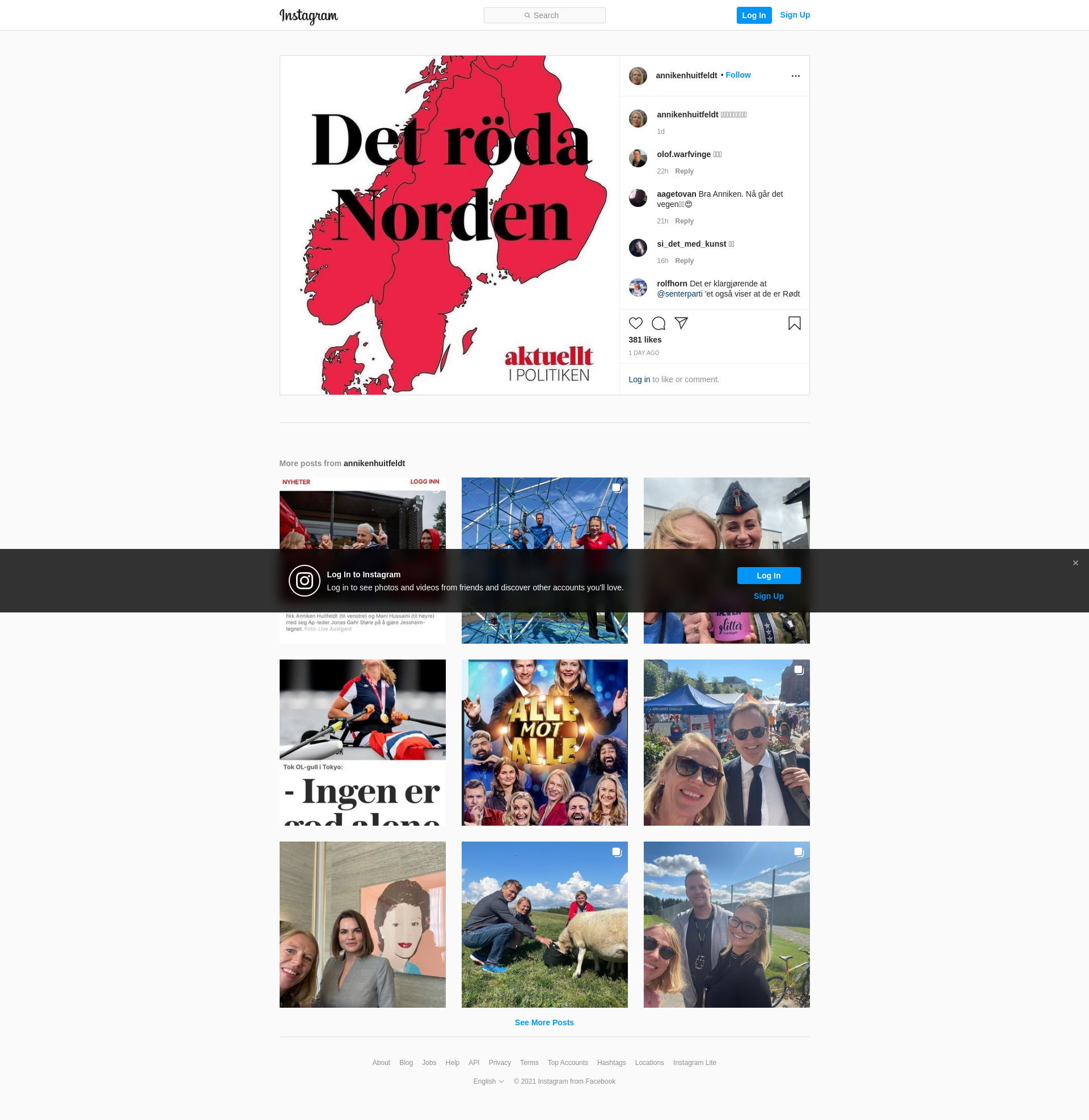Tap the Instagram search field
The width and height of the screenshot is (1089, 1120).
click(544, 15)
